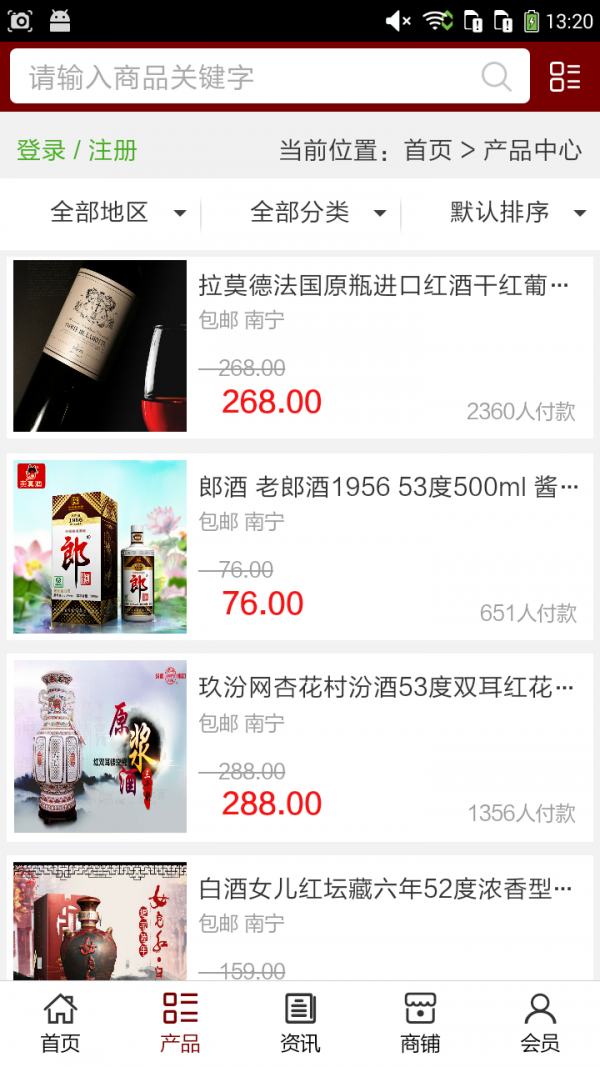Switch to the 资讯 tab
This screenshot has height=1067, width=600.
tap(300, 1023)
